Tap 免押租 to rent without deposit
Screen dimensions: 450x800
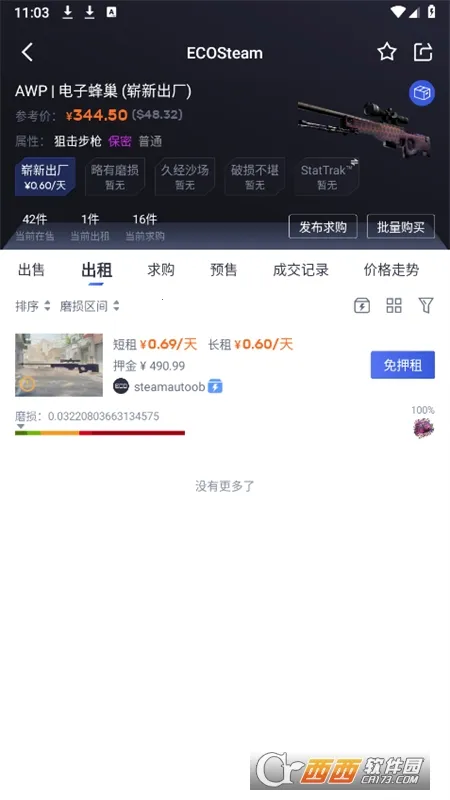point(403,365)
